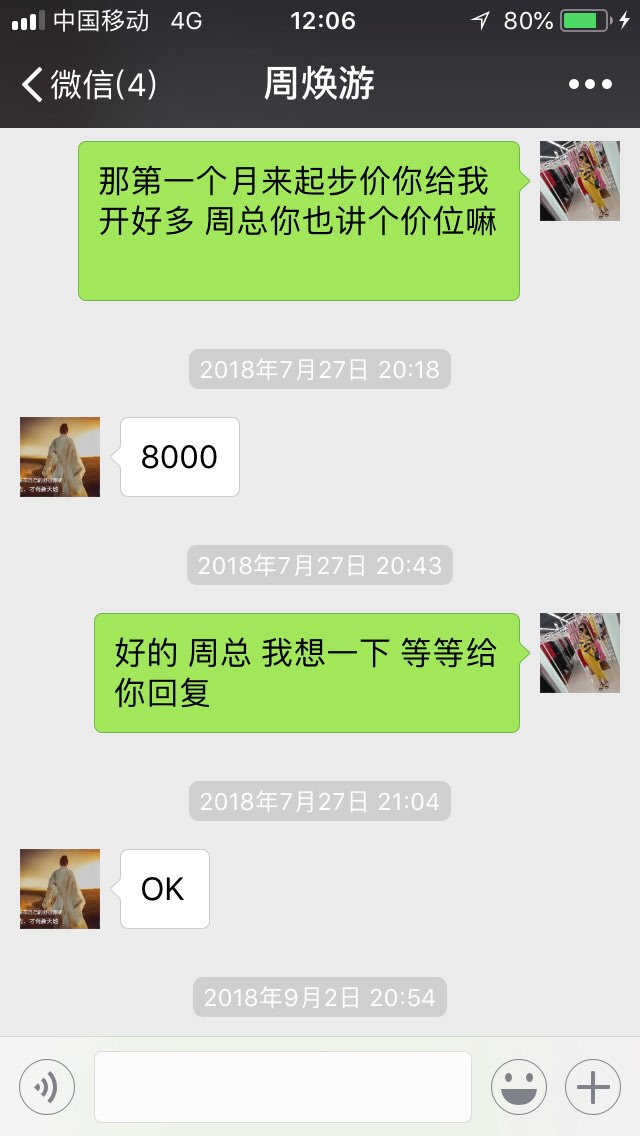Open the chat details overflow menu
The width and height of the screenshot is (640, 1136).
pos(590,85)
